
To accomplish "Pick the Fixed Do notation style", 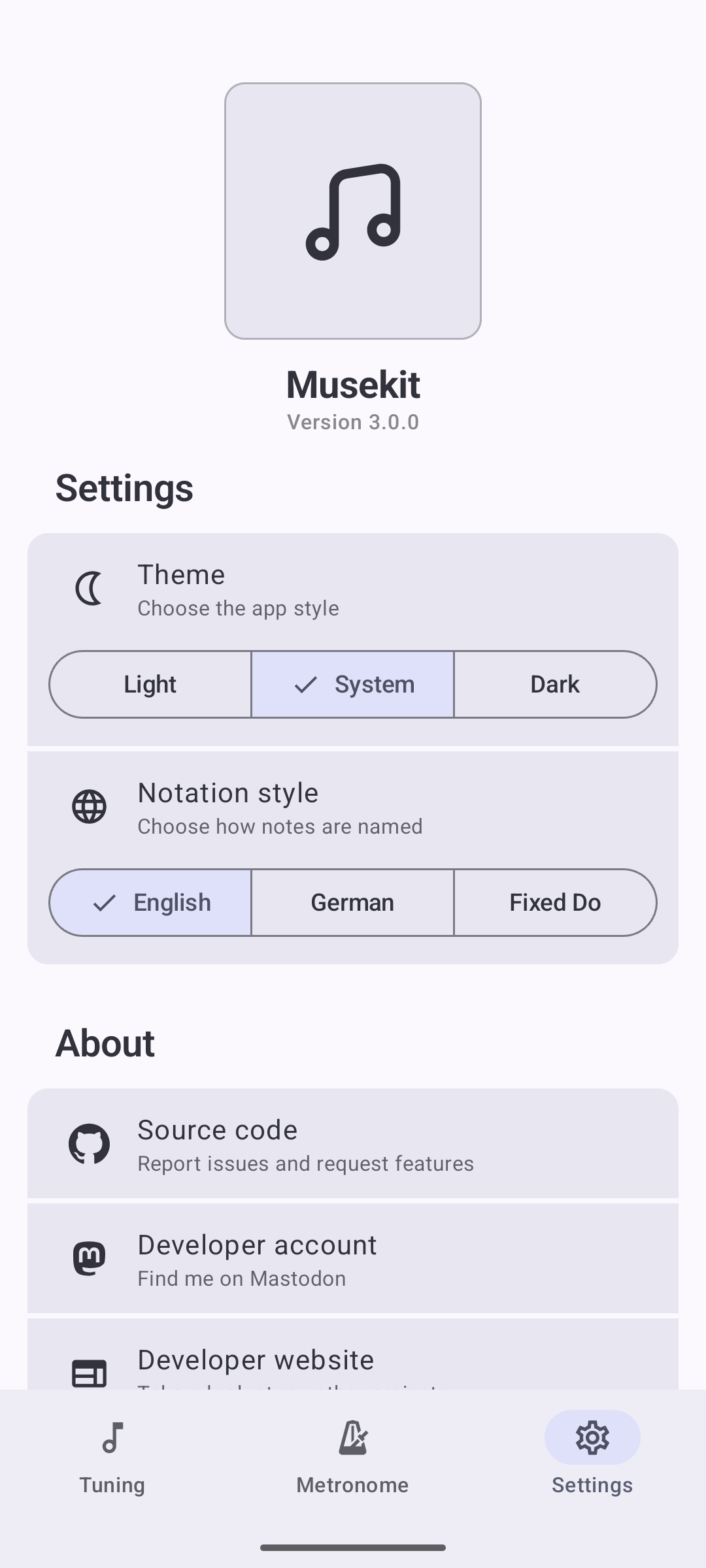I will point(555,902).
